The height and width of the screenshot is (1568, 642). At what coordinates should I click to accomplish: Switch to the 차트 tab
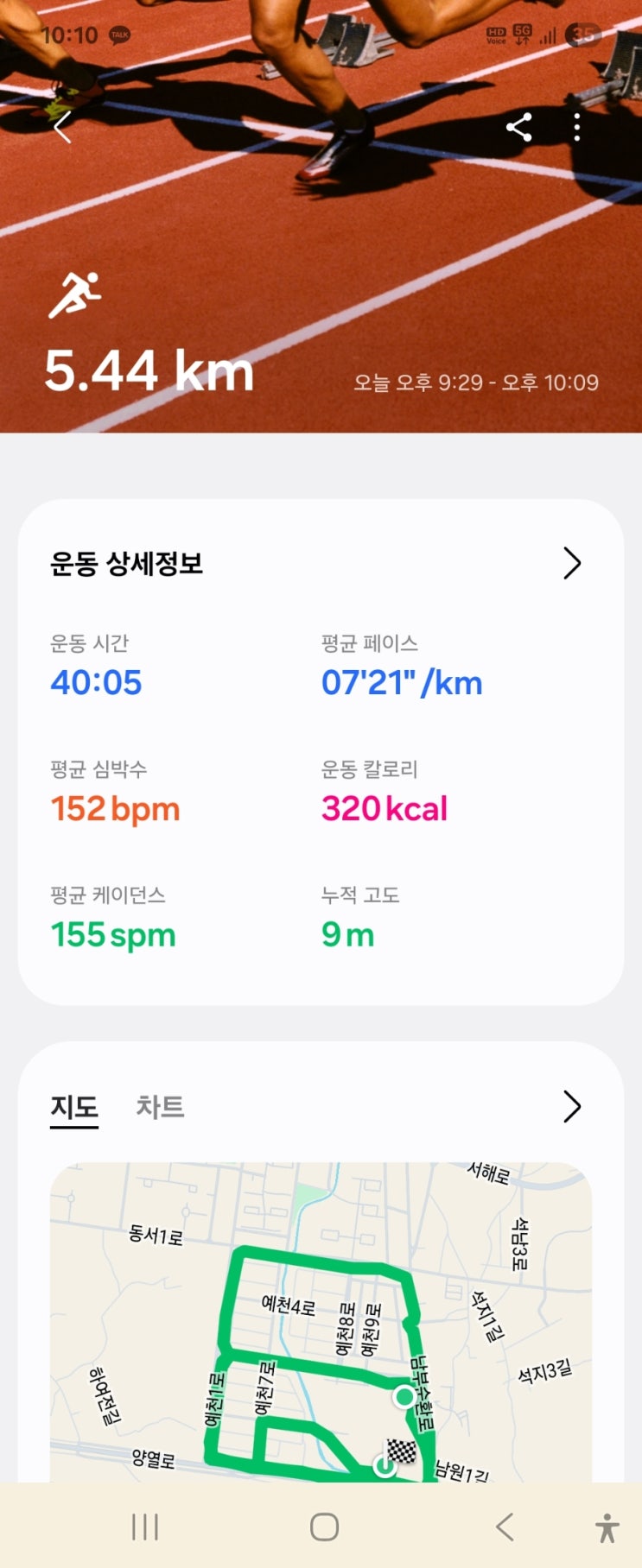tap(160, 1106)
